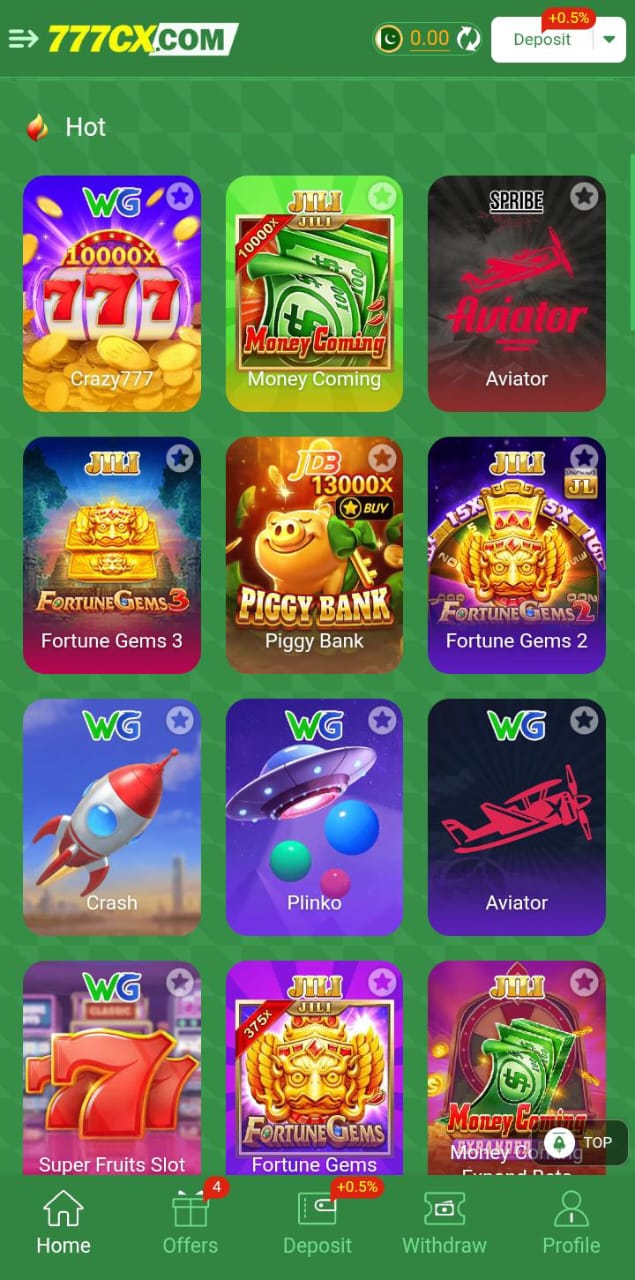Tap the top Deposit button

coord(542,40)
